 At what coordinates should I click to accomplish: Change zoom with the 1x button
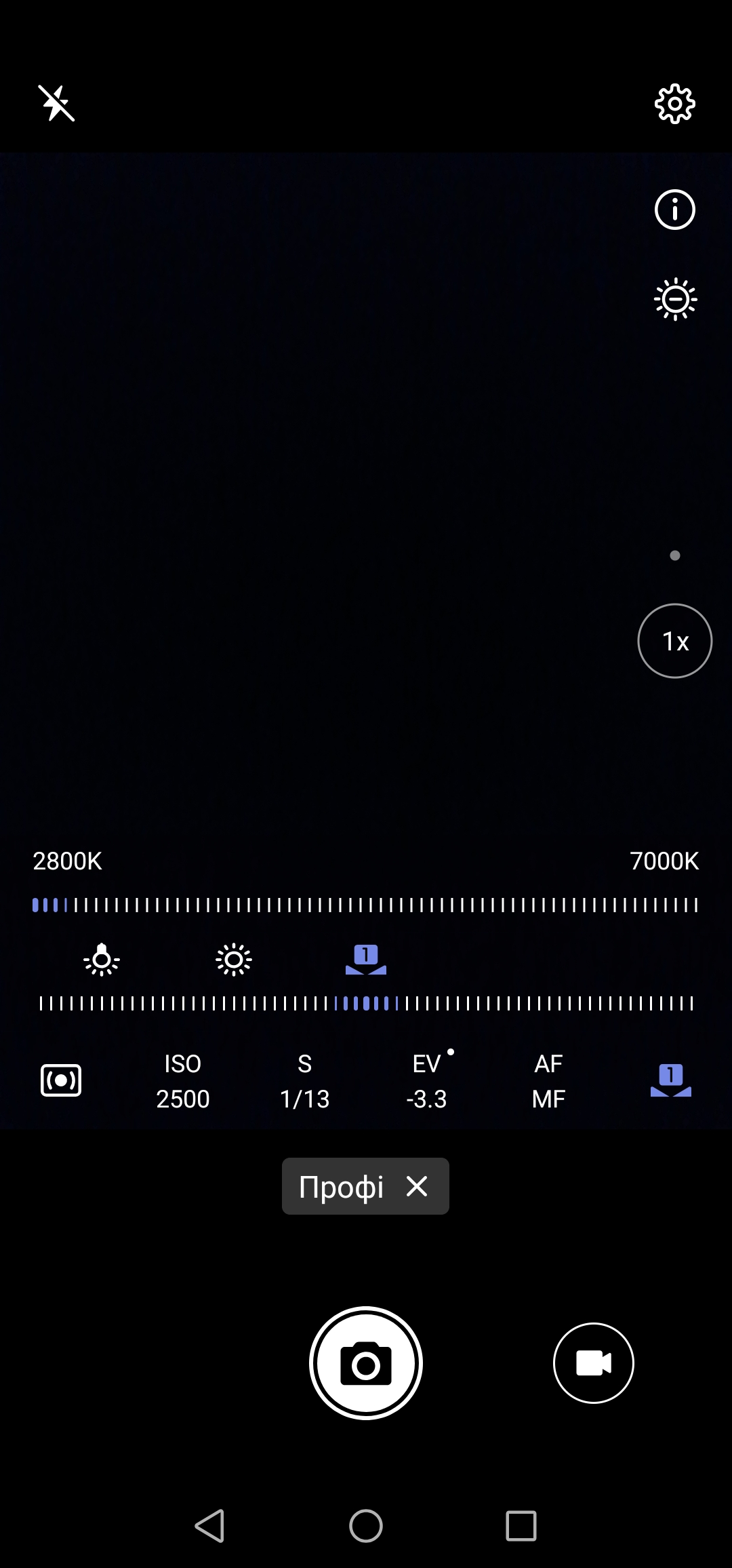675,641
